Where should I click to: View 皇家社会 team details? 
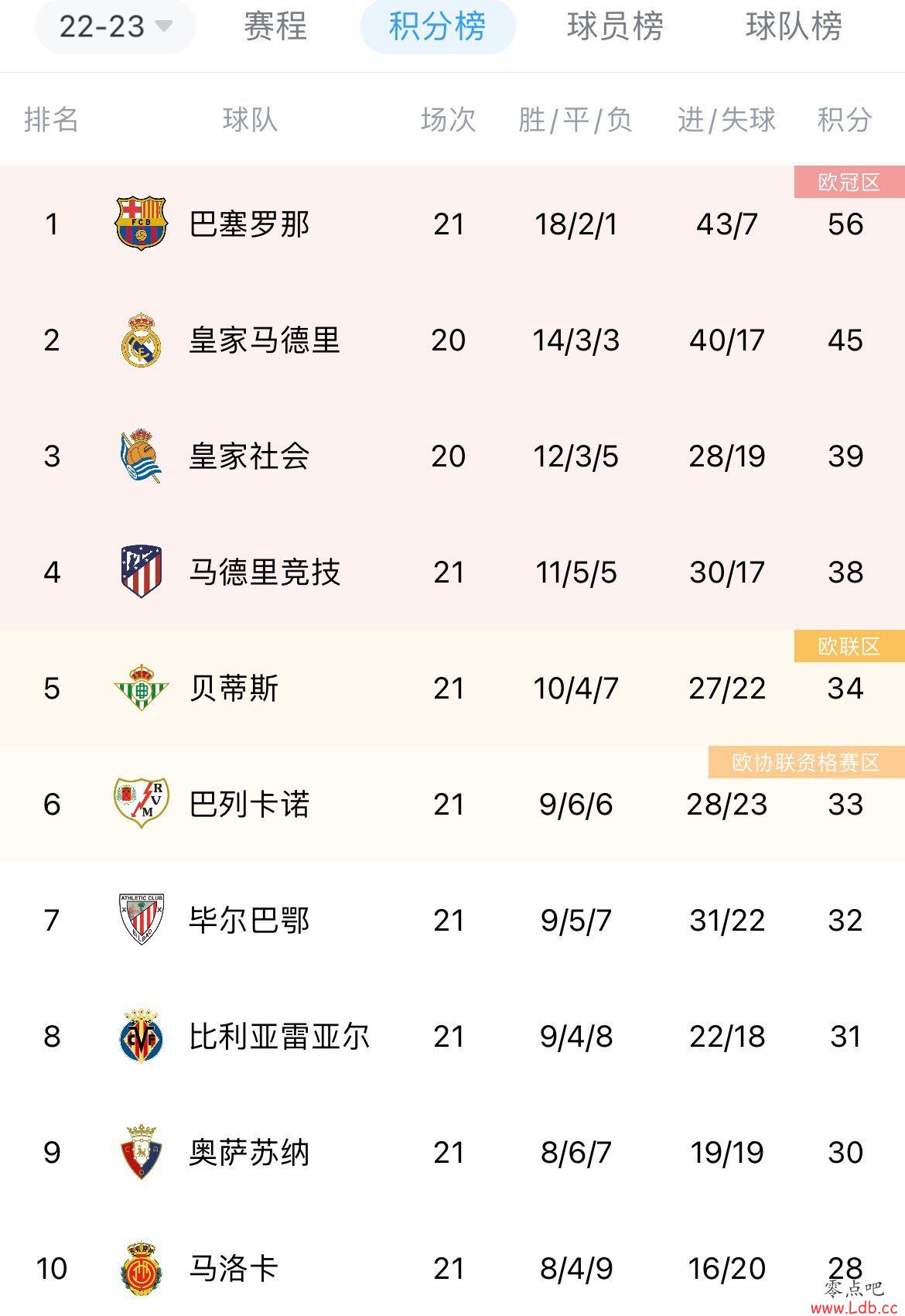249,456
